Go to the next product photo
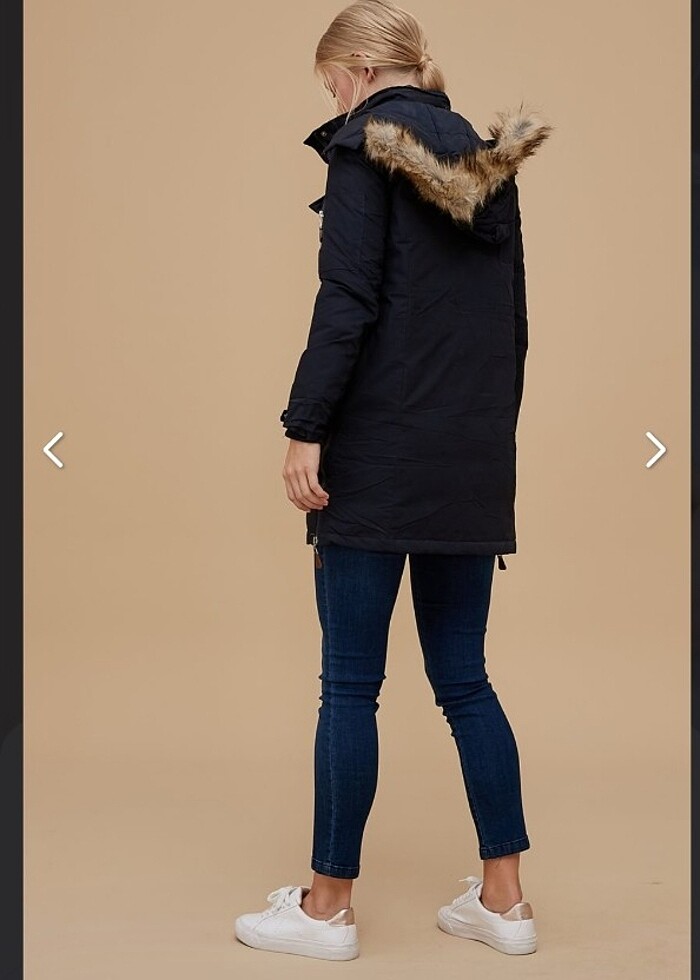 pyautogui.click(x=655, y=450)
